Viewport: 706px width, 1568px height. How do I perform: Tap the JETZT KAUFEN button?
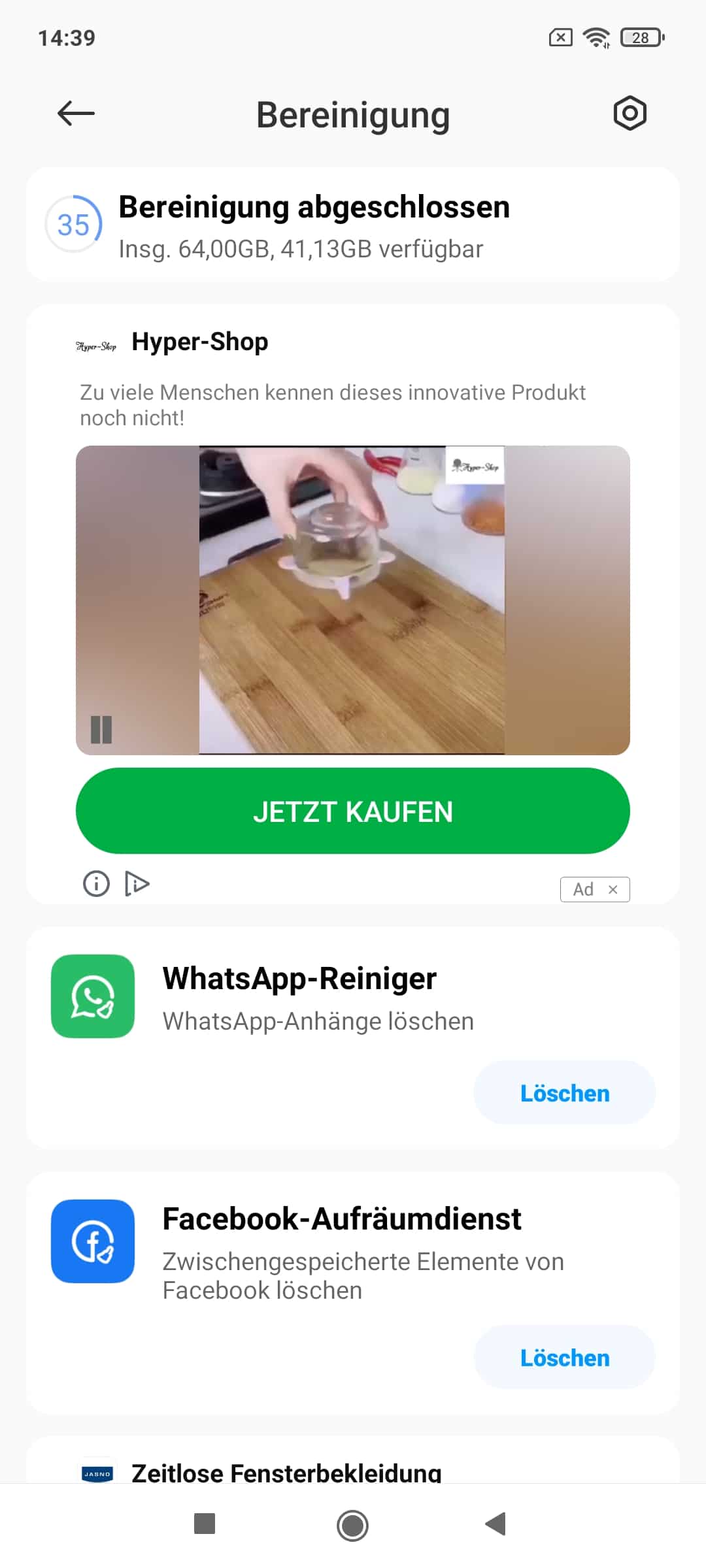pyautogui.click(x=353, y=811)
